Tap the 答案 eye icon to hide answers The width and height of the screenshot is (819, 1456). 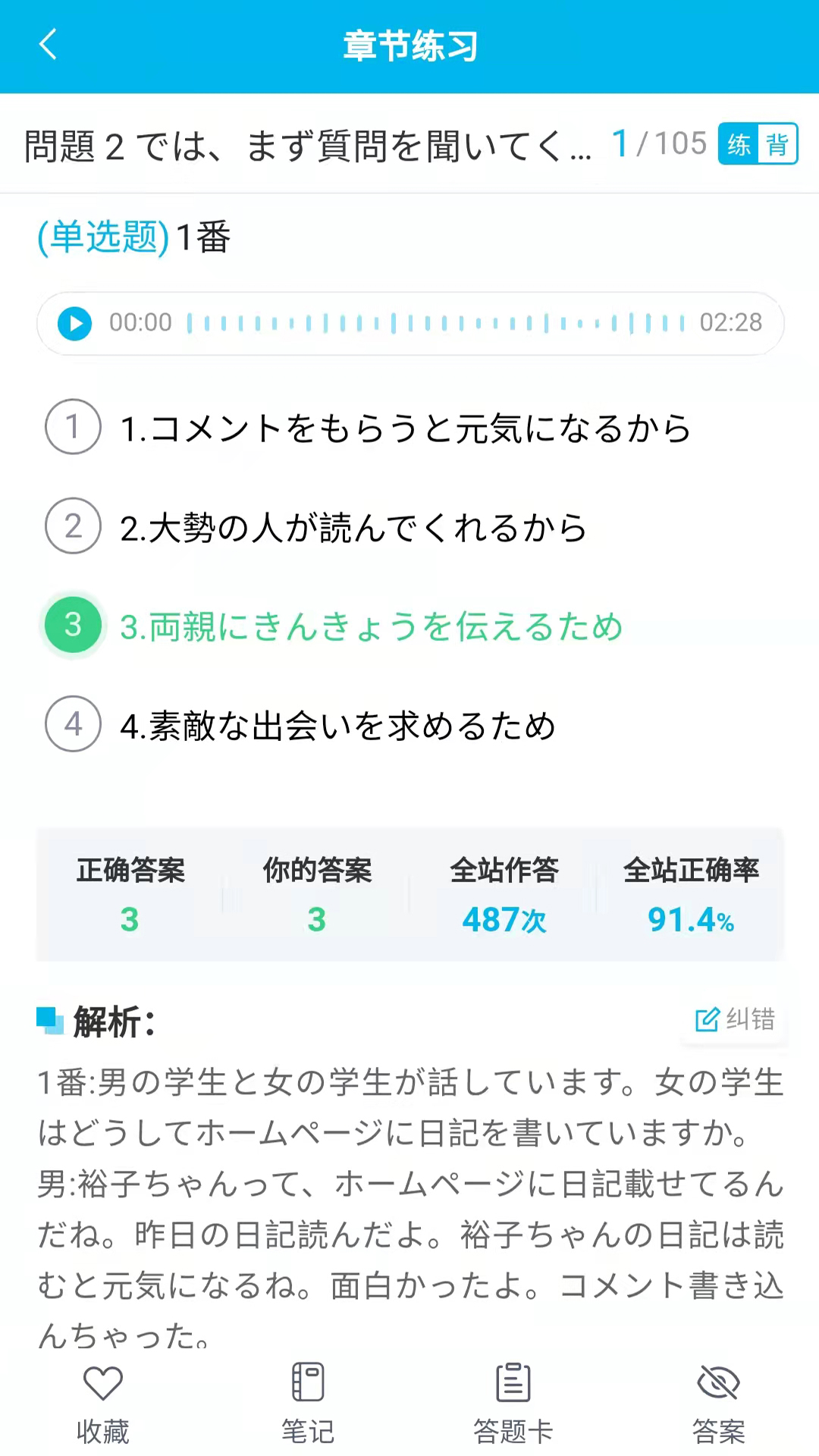pos(717,1382)
